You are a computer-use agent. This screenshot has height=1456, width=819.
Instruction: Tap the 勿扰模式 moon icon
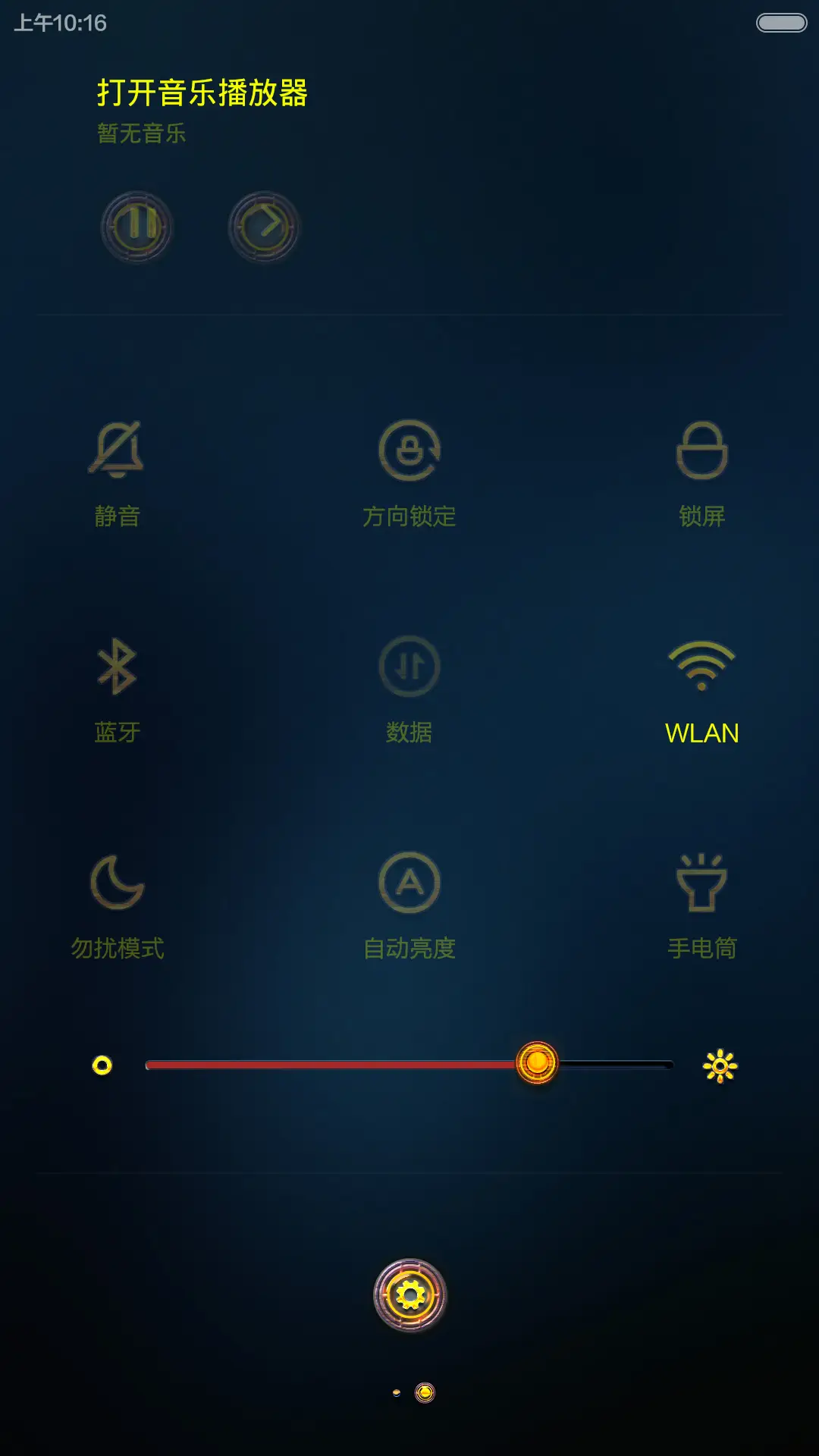click(118, 883)
